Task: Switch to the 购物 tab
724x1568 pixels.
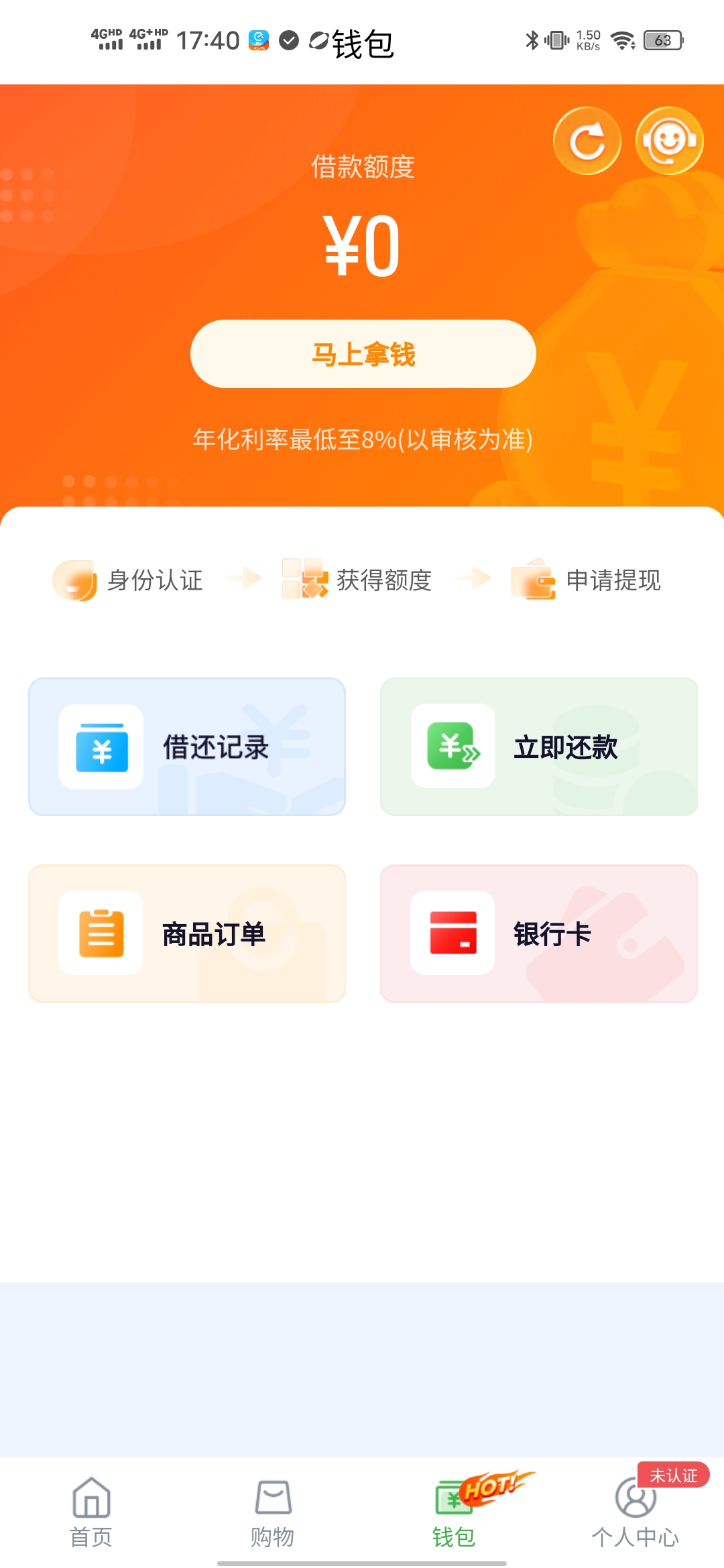Action: (272, 1512)
